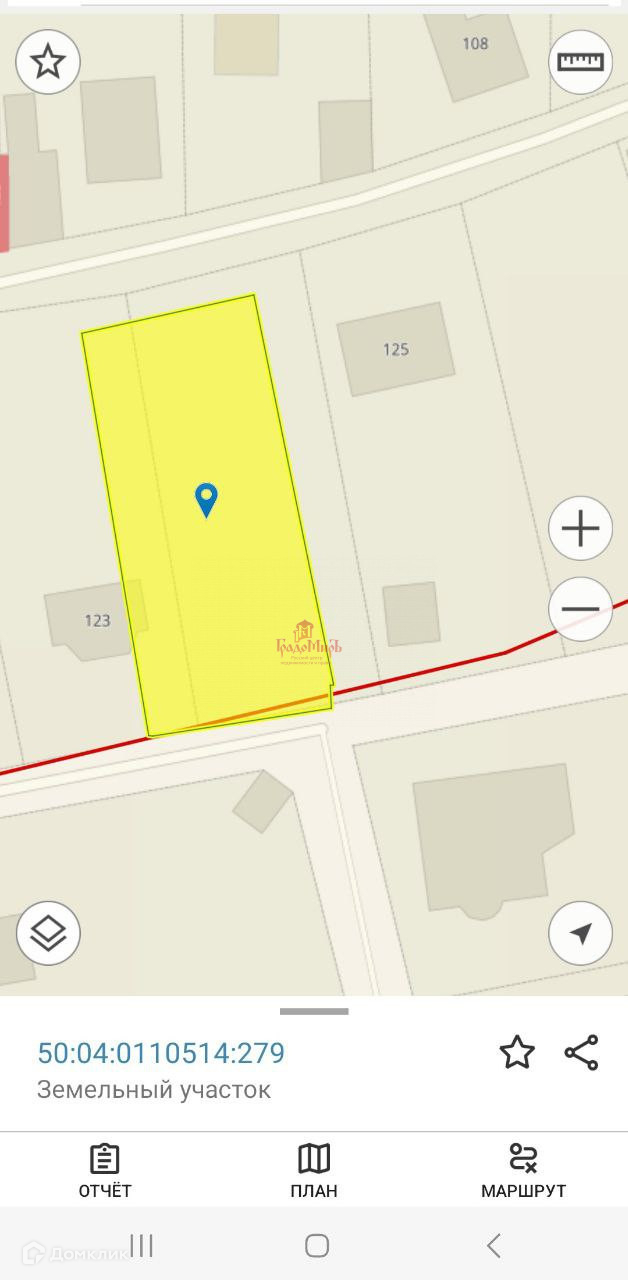View the План for this parcel
This screenshot has width=628, height=1280.
point(314,1171)
